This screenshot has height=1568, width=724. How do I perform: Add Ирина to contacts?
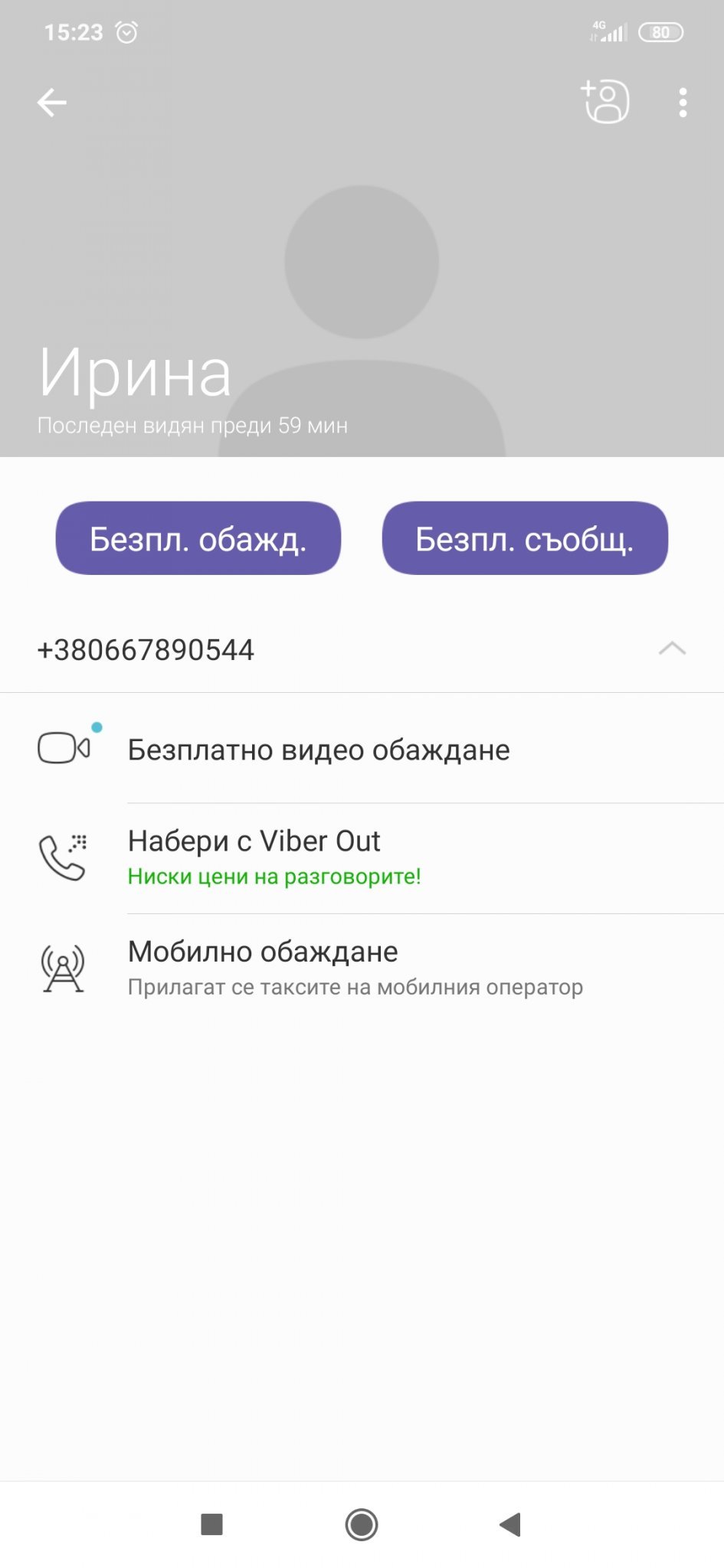(605, 102)
